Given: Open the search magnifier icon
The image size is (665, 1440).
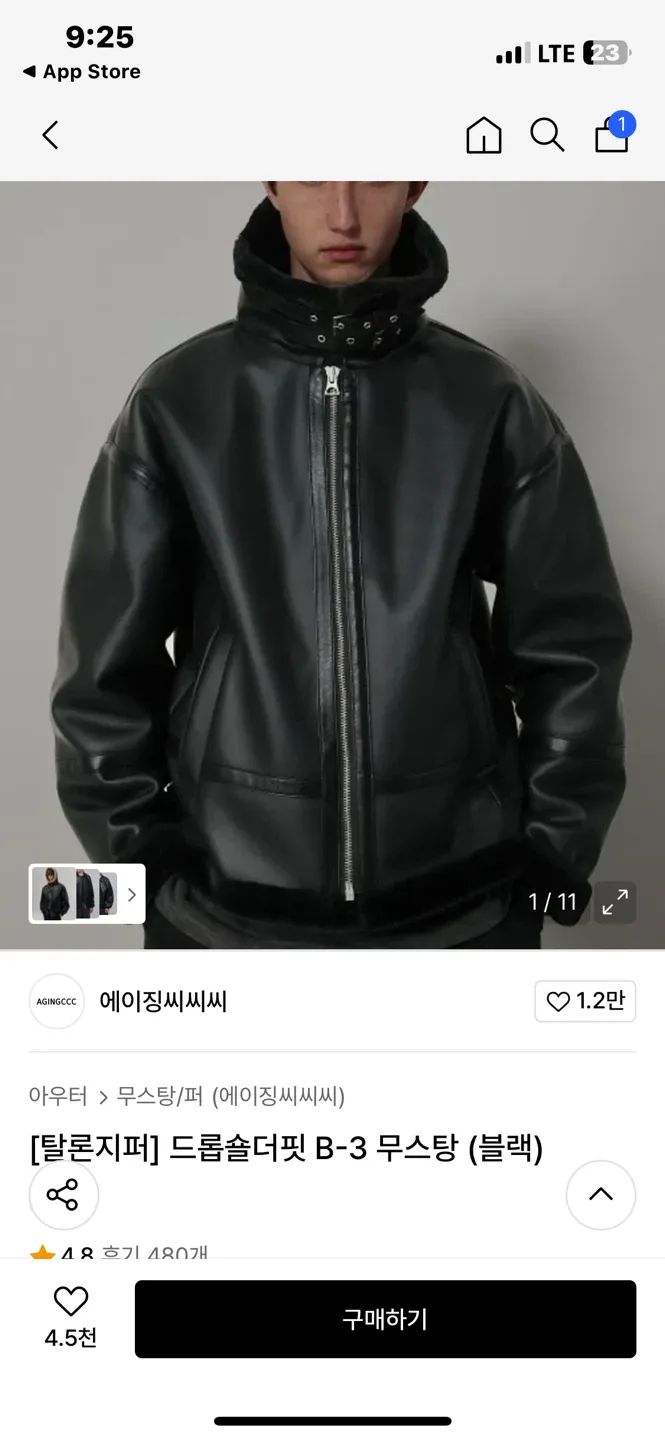Looking at the screenshot, I should [x=547, y=135].
